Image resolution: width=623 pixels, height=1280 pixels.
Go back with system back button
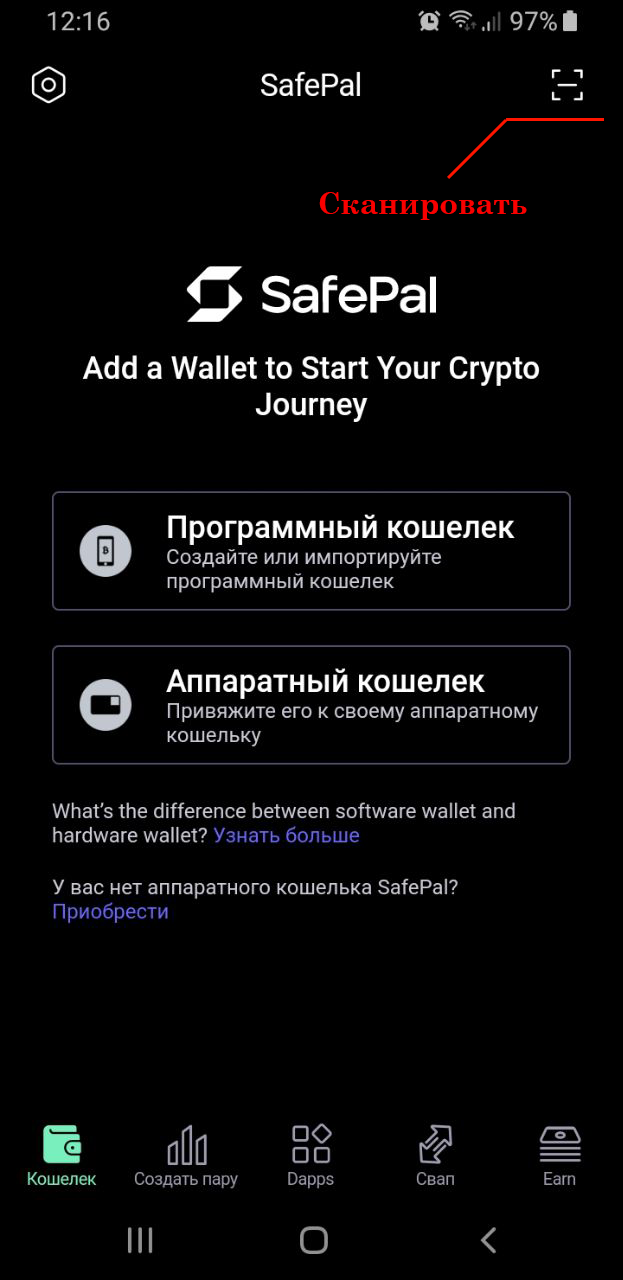(x=488, y=1241)
